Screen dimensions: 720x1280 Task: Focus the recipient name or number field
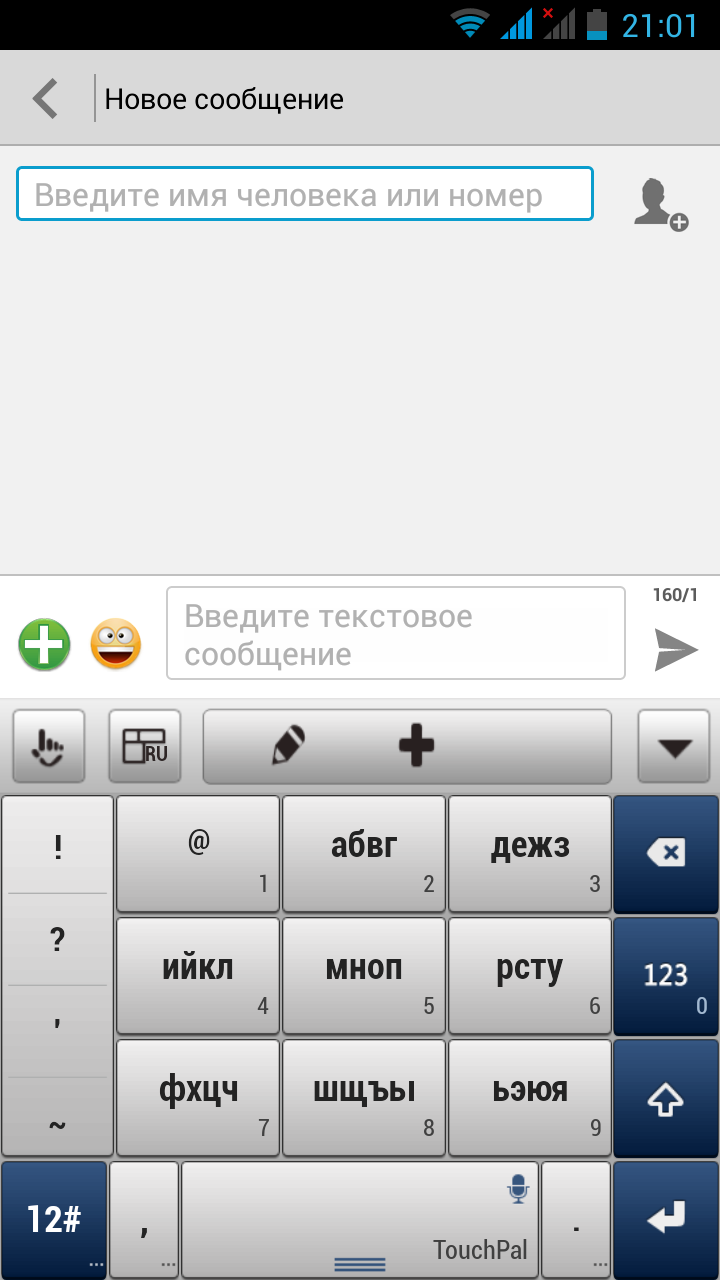tap(304, 194)
